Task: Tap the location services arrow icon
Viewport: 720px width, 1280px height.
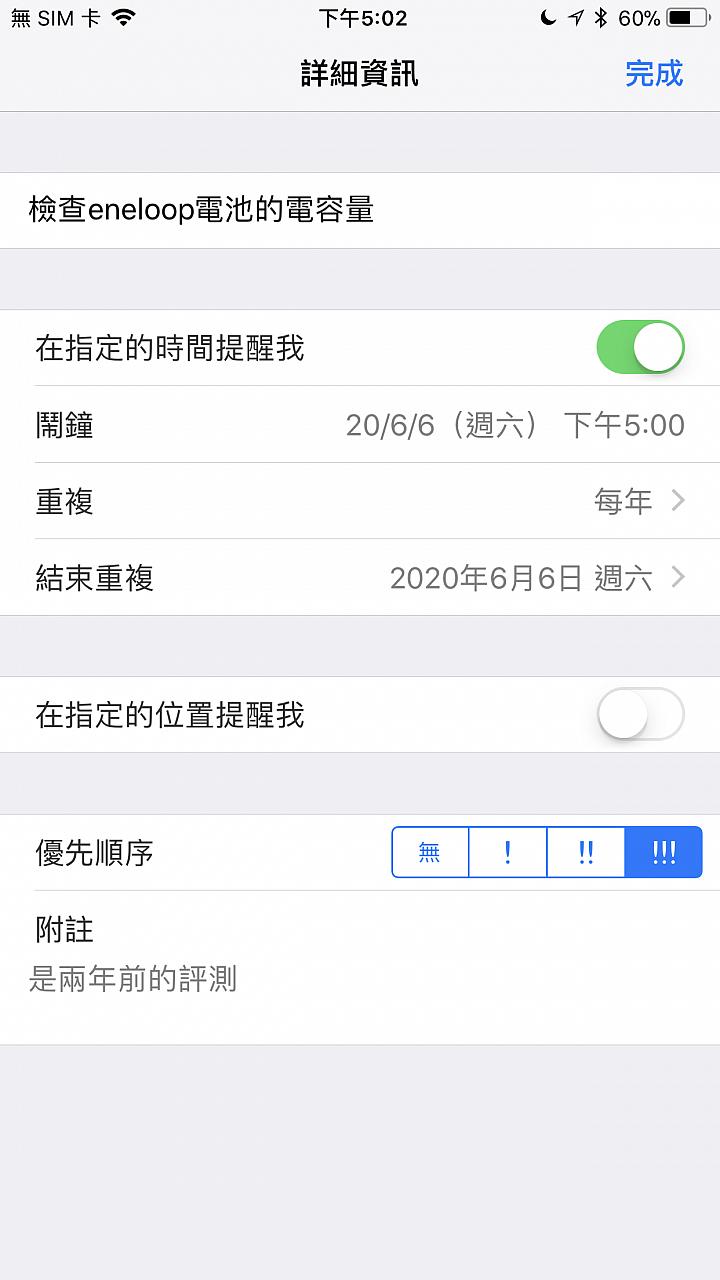Action: [x=576, y=16]
